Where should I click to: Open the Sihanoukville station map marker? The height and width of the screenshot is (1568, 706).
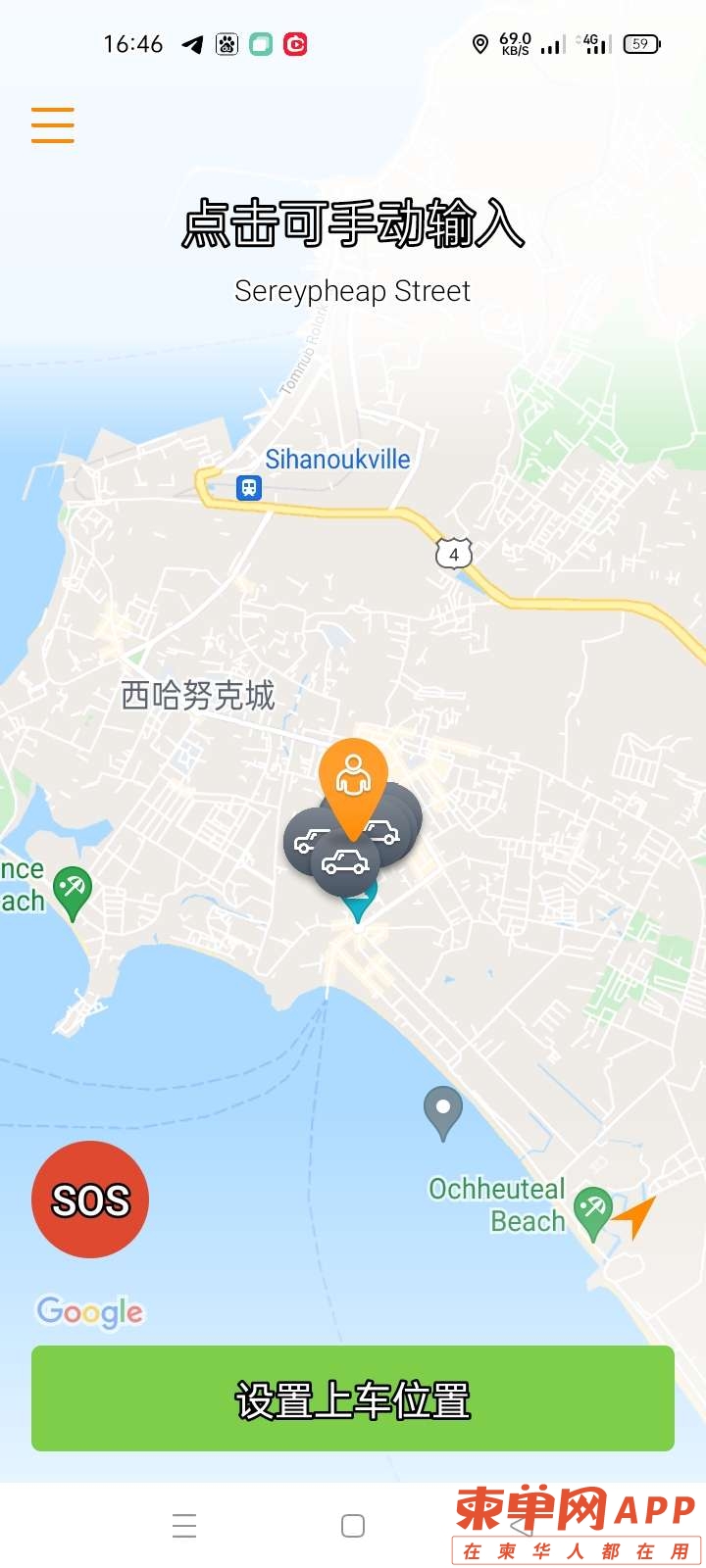point(249,487)
